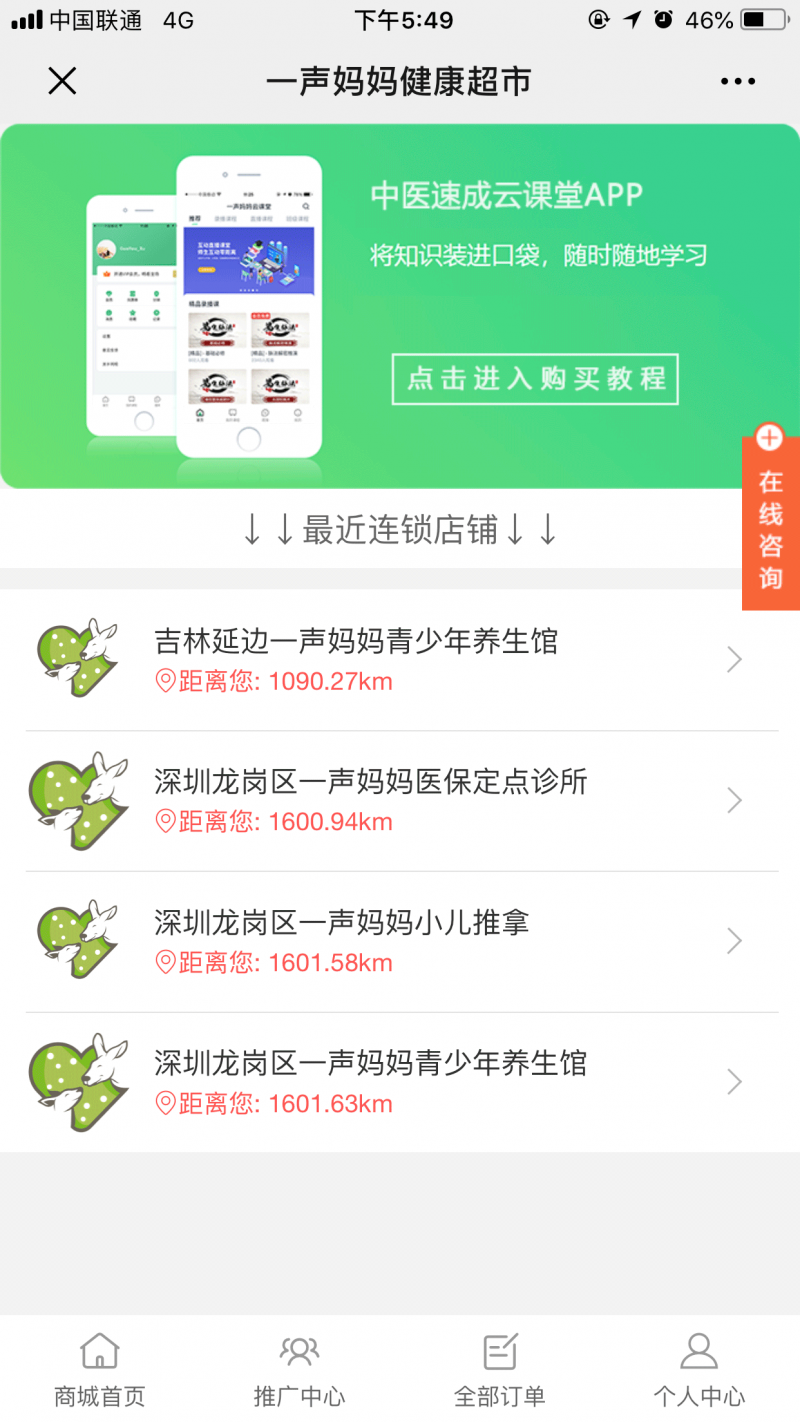
Task: Open the three-dot overflow menu
Action: (737, 81)
